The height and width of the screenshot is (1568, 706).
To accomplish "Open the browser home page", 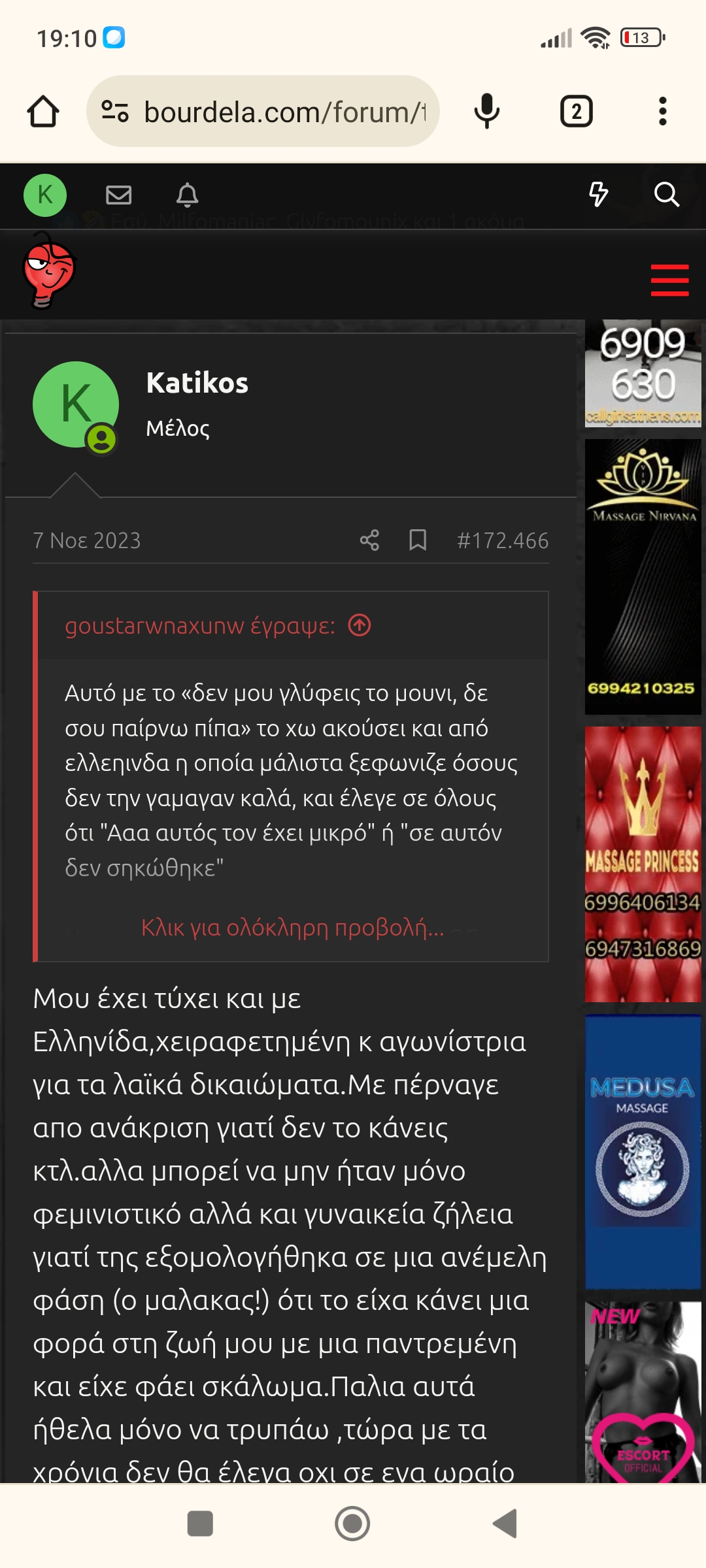I will pyautogui.click(x=43, y=112).
